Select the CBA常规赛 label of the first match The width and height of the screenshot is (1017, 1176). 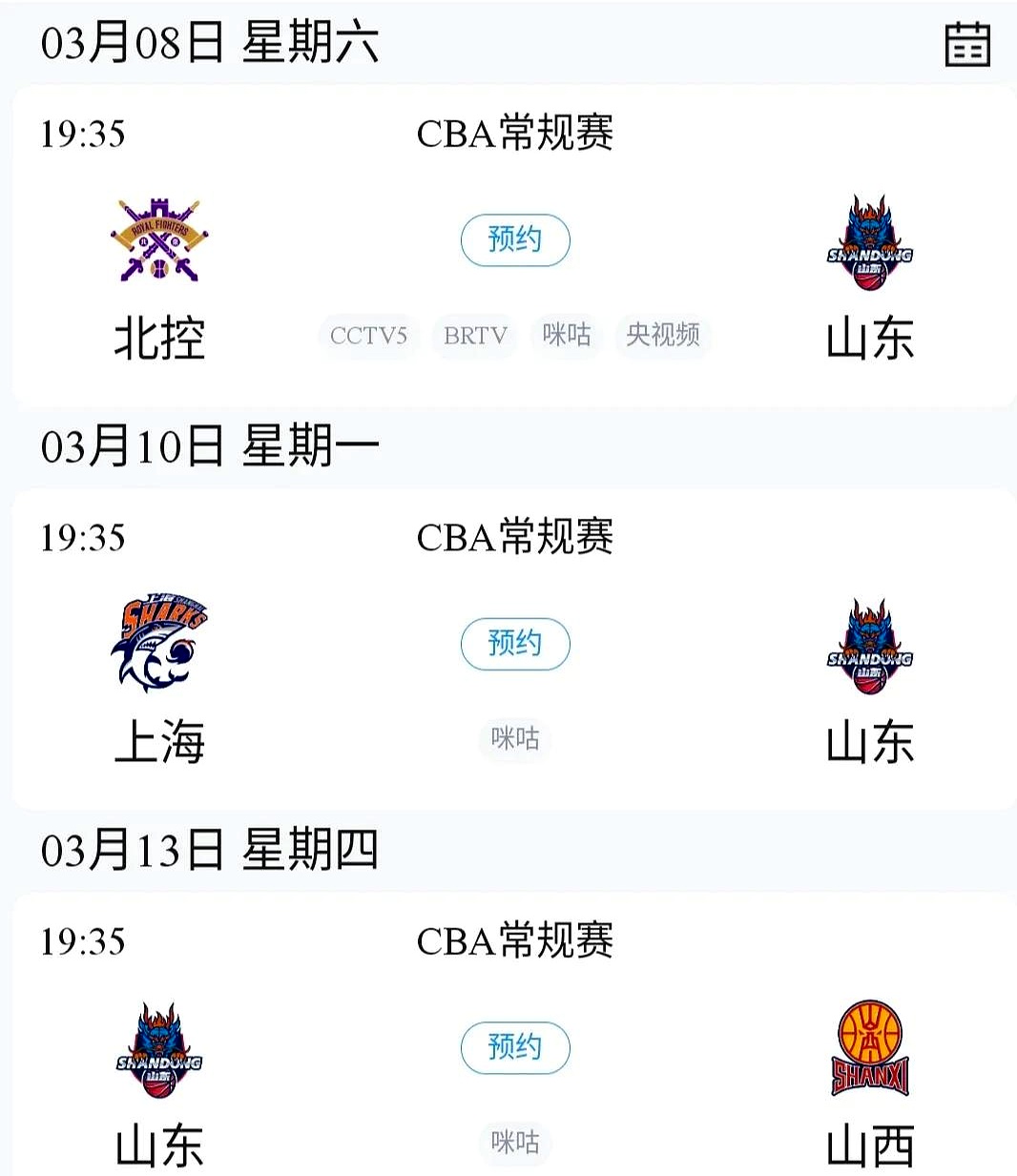[515, 134]
